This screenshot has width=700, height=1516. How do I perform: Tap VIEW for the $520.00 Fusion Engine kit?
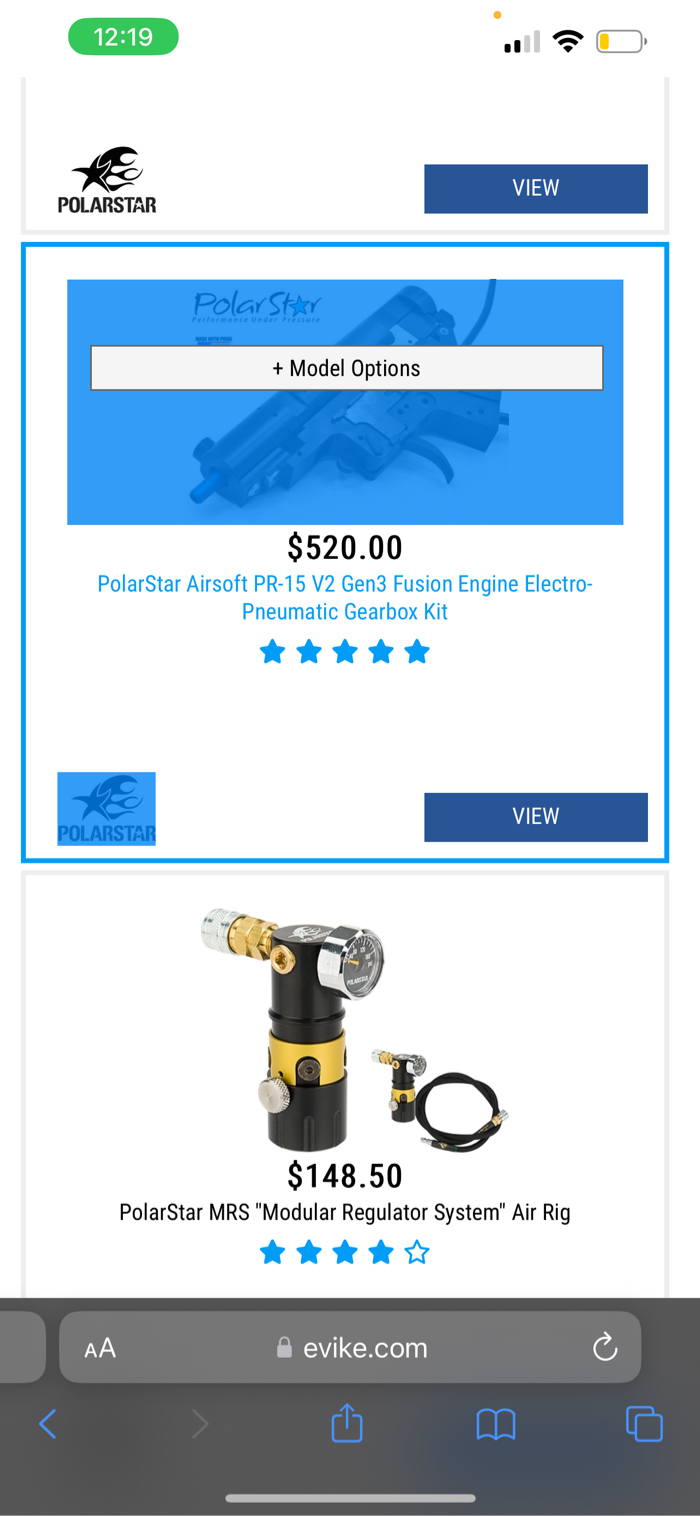tap(536, 816)
